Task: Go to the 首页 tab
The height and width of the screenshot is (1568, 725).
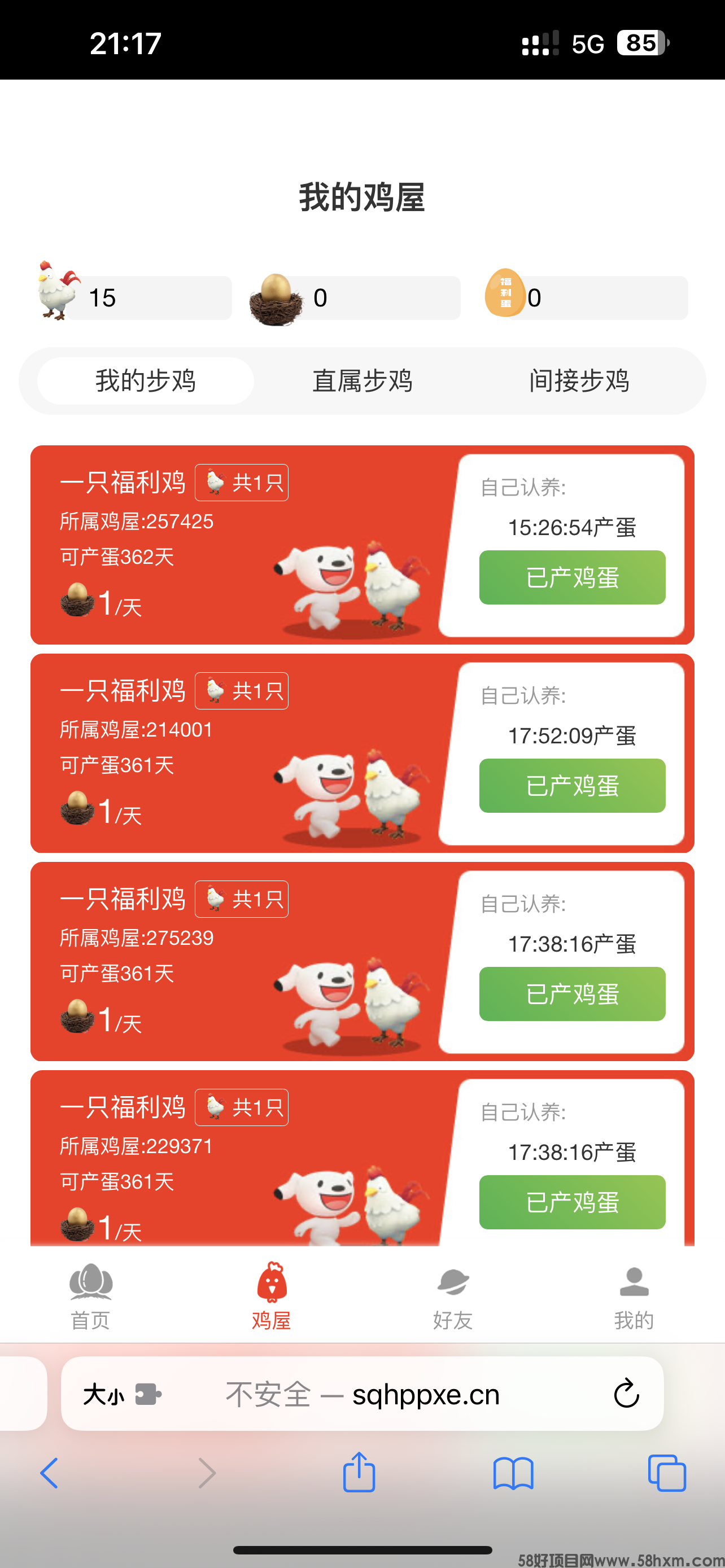Action: [91, 1295]
